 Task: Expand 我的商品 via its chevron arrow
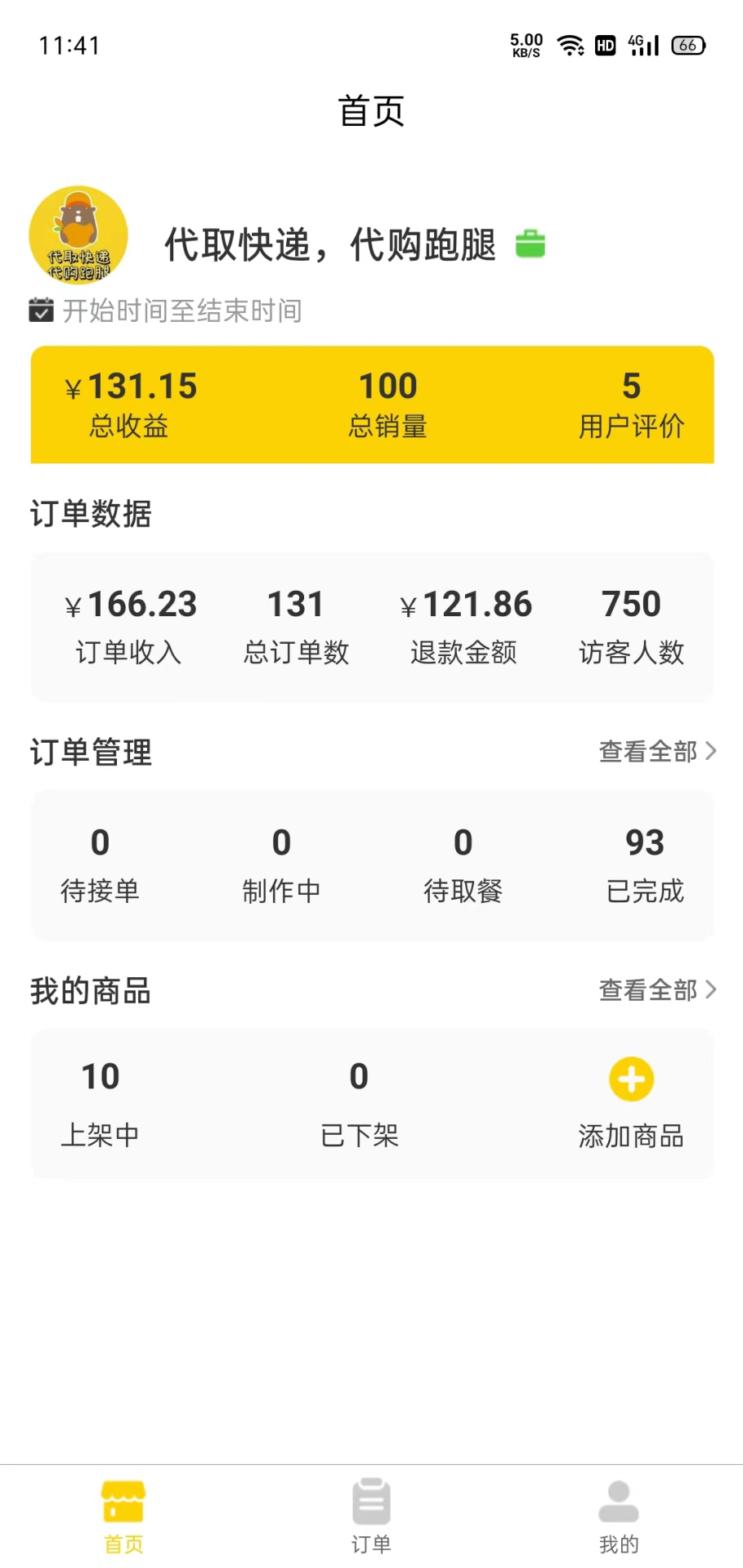click(x=710, y=989)
